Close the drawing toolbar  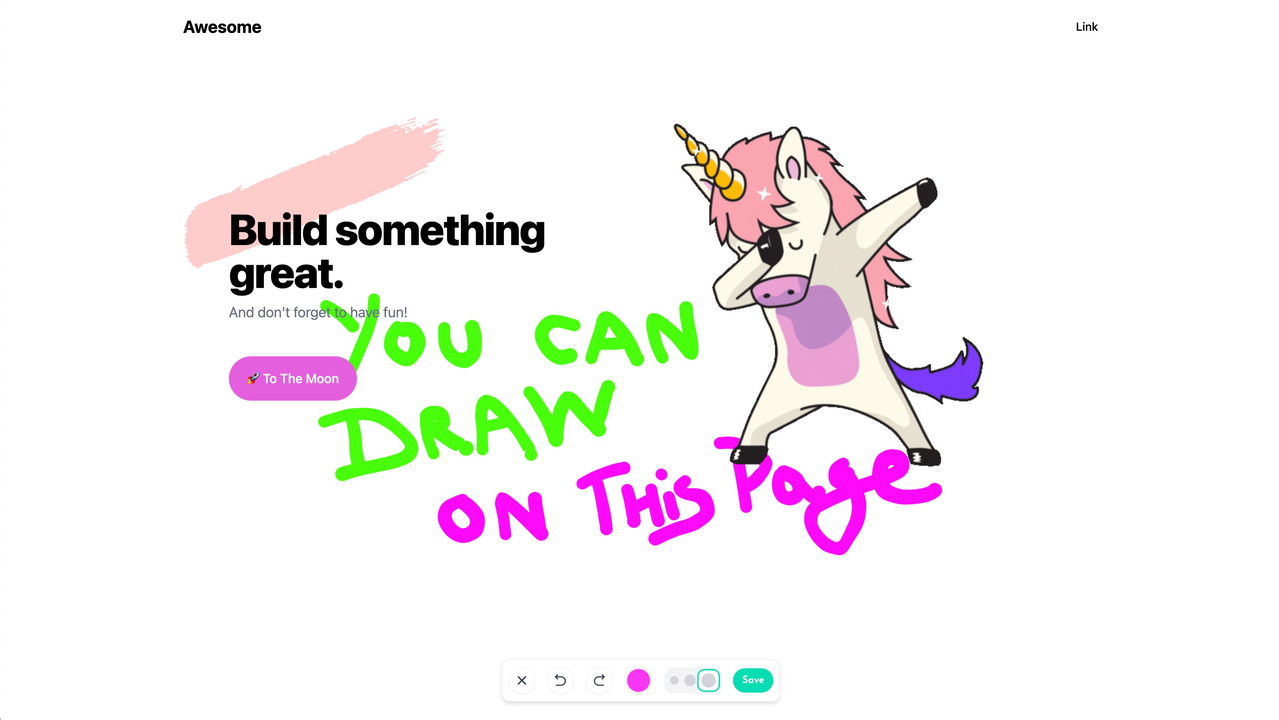click(x=521, y=680)
